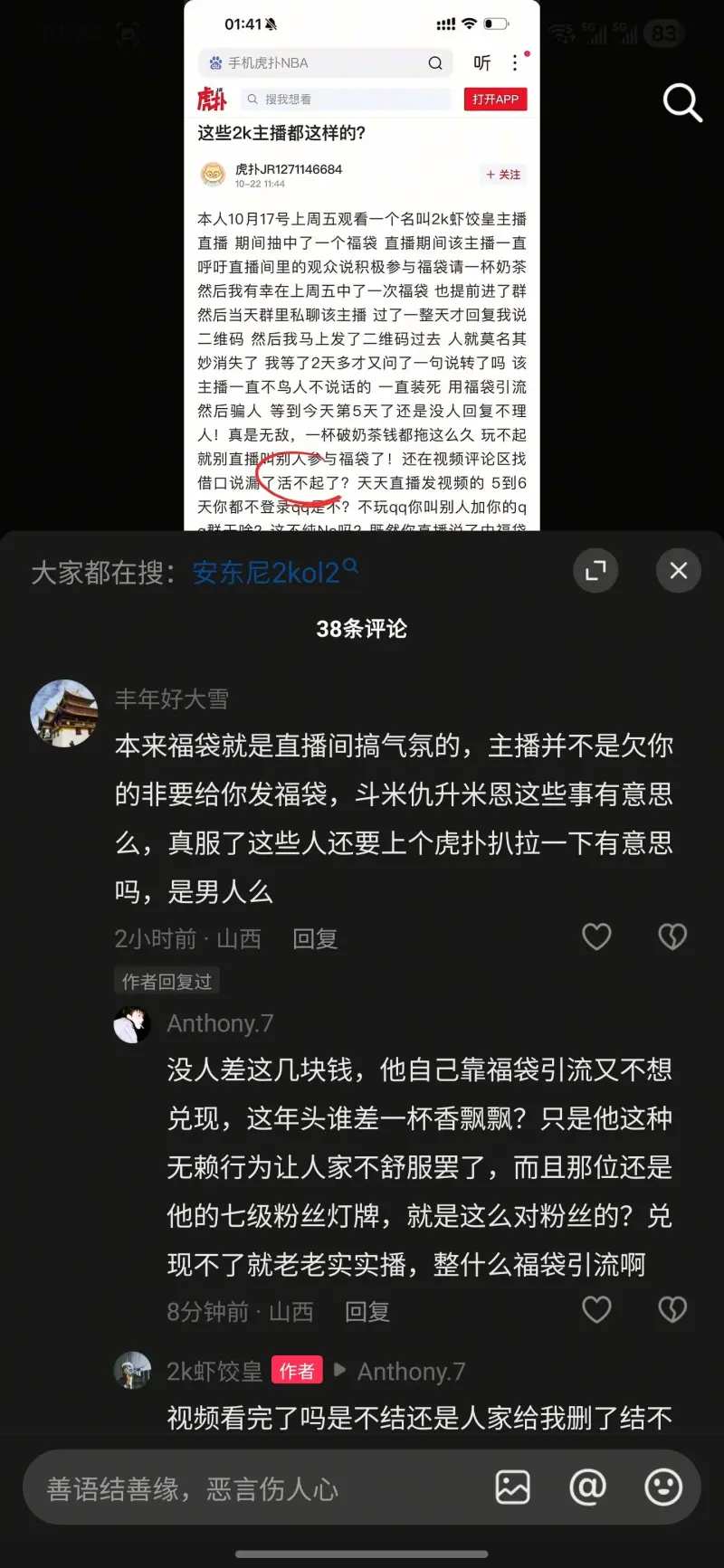Open the emoji picker
This screenshot has width=724, height=1568.
[x=662, y=1487]
